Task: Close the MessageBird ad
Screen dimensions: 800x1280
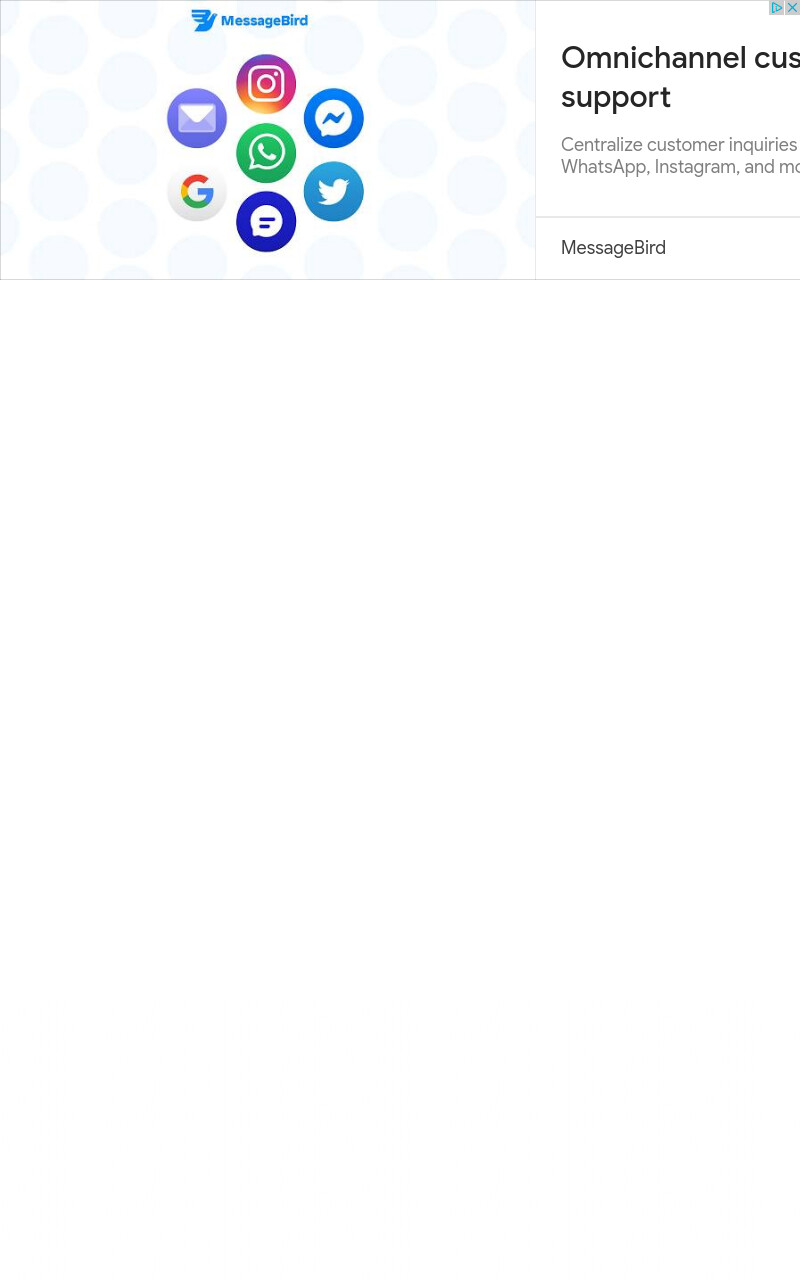Action: pyautogui.click(x=792, y=8)
